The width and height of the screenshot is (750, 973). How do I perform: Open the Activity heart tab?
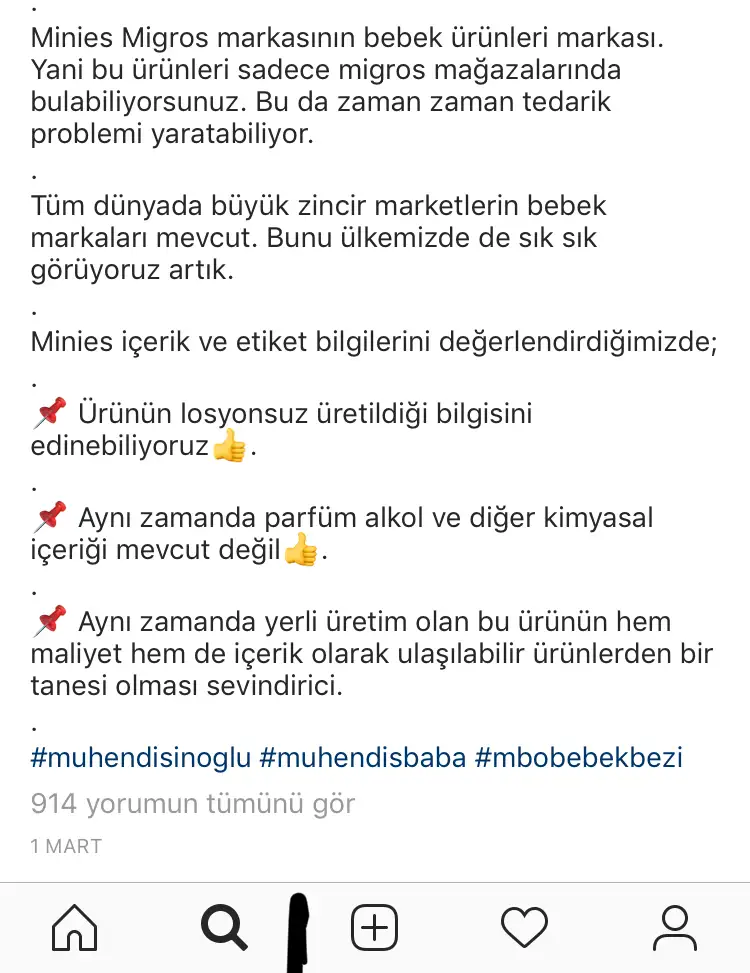point(524,928)
